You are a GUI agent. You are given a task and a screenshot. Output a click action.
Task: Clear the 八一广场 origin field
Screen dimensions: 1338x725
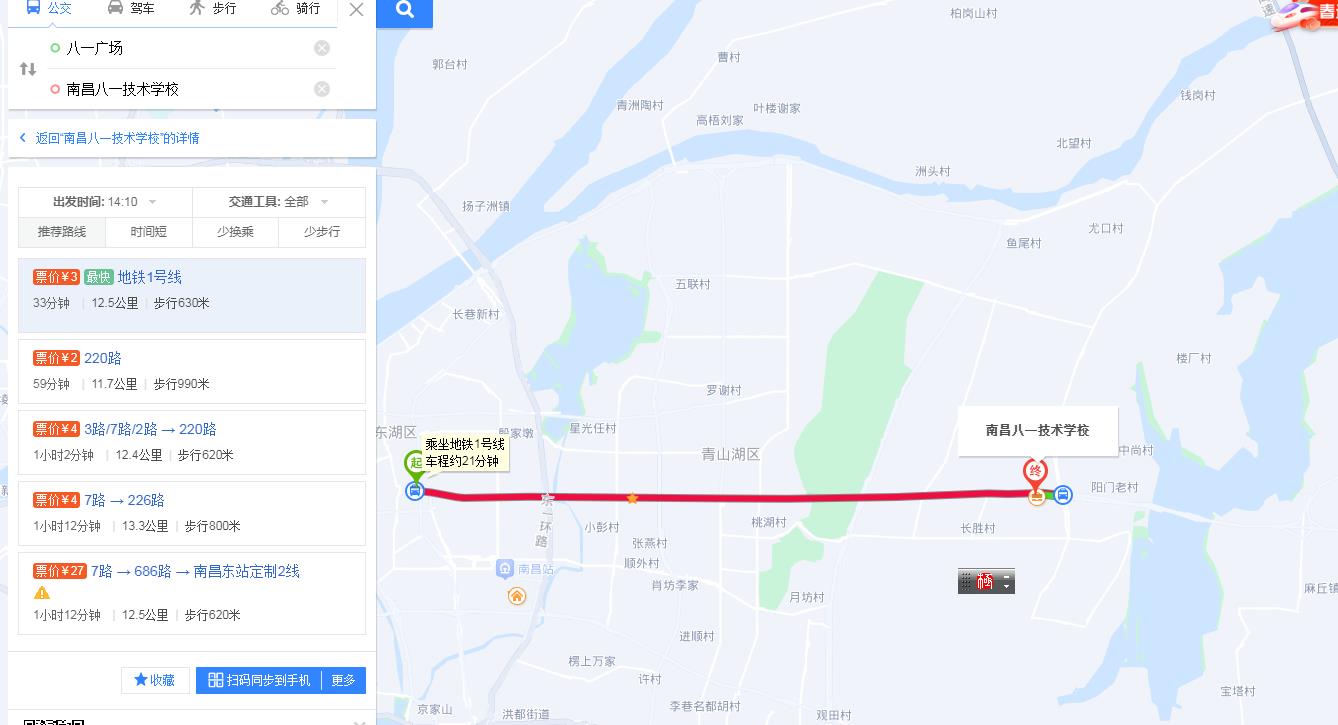click(322, 48)
